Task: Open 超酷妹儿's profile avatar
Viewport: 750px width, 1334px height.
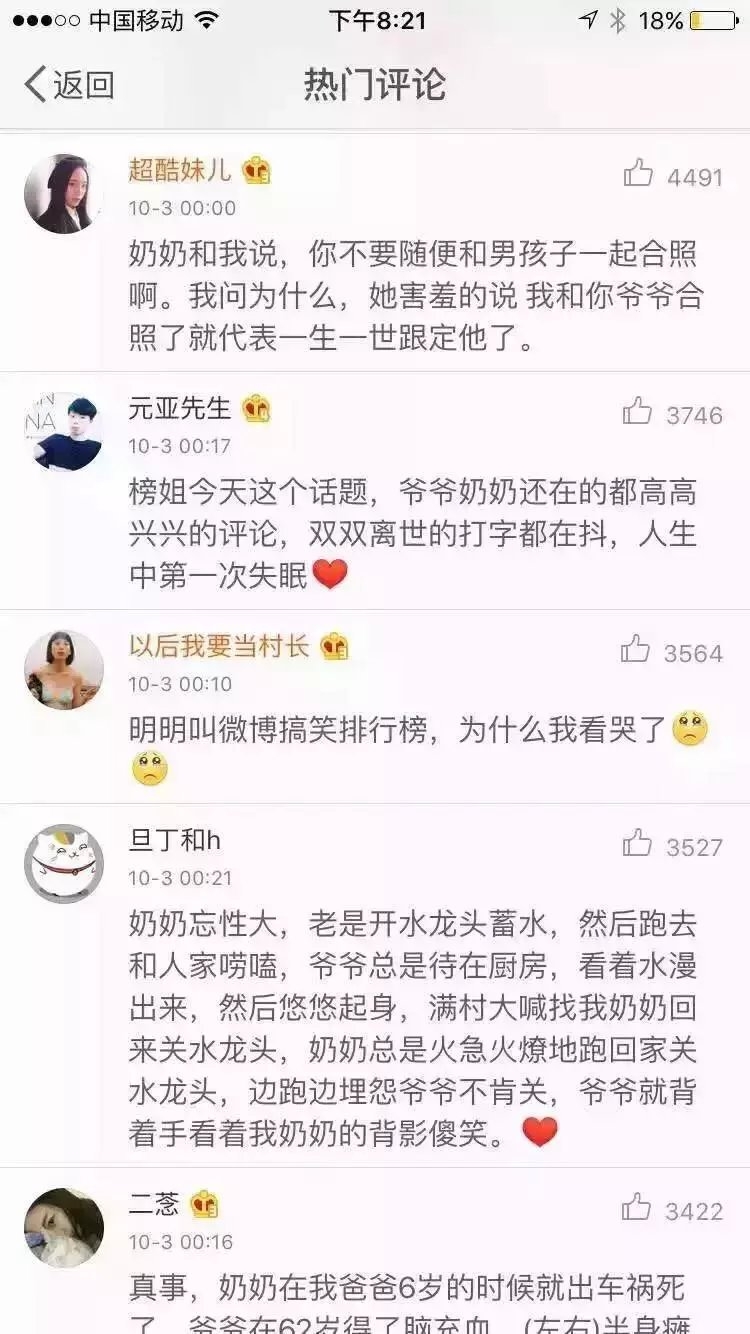Action: coord(64,194)
